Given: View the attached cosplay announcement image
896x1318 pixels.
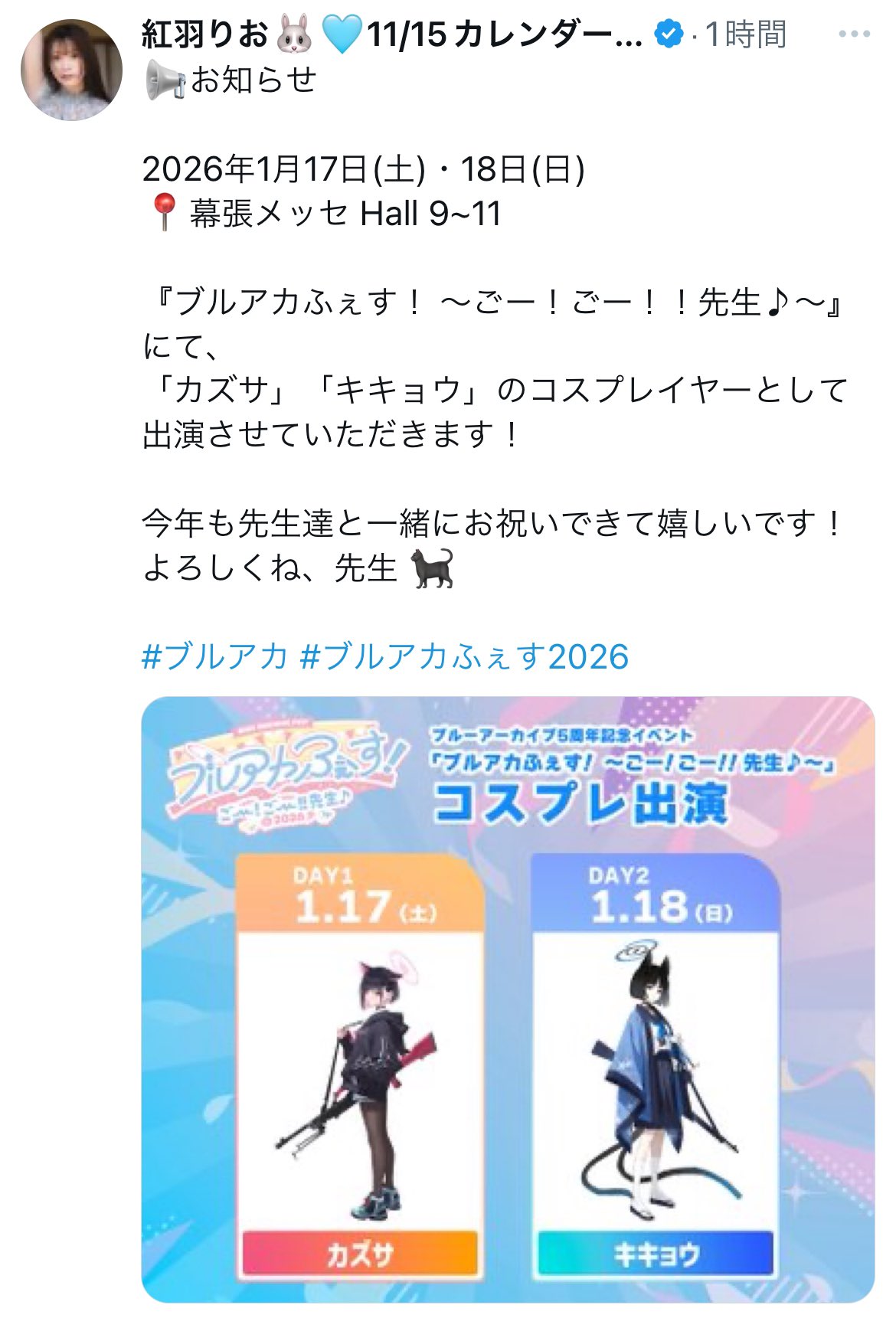Looking at the screenshot, I should pos(508,999).
